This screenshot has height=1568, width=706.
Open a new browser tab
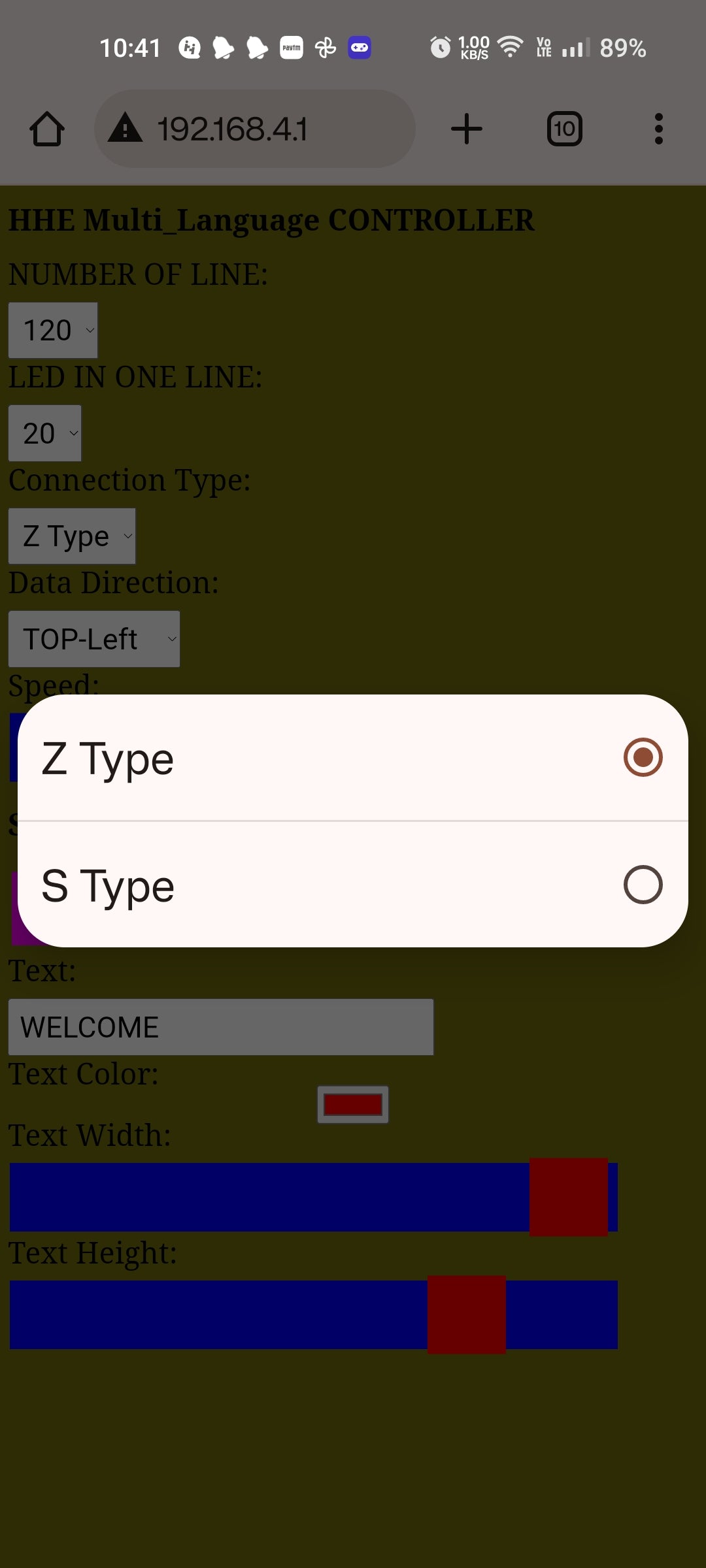click(467, 129)
